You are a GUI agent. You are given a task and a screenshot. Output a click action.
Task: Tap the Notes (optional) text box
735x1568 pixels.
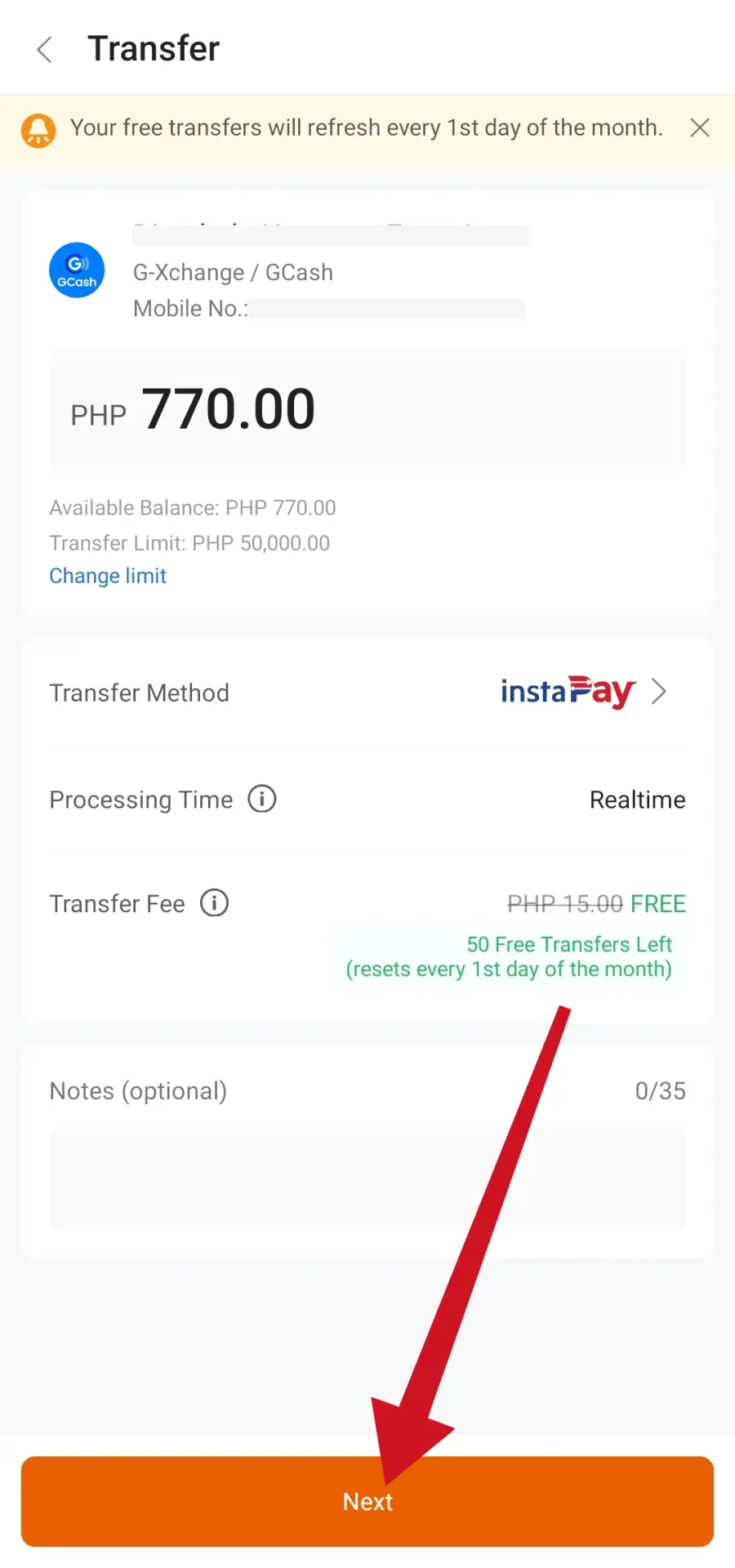tap(367, 1178)
